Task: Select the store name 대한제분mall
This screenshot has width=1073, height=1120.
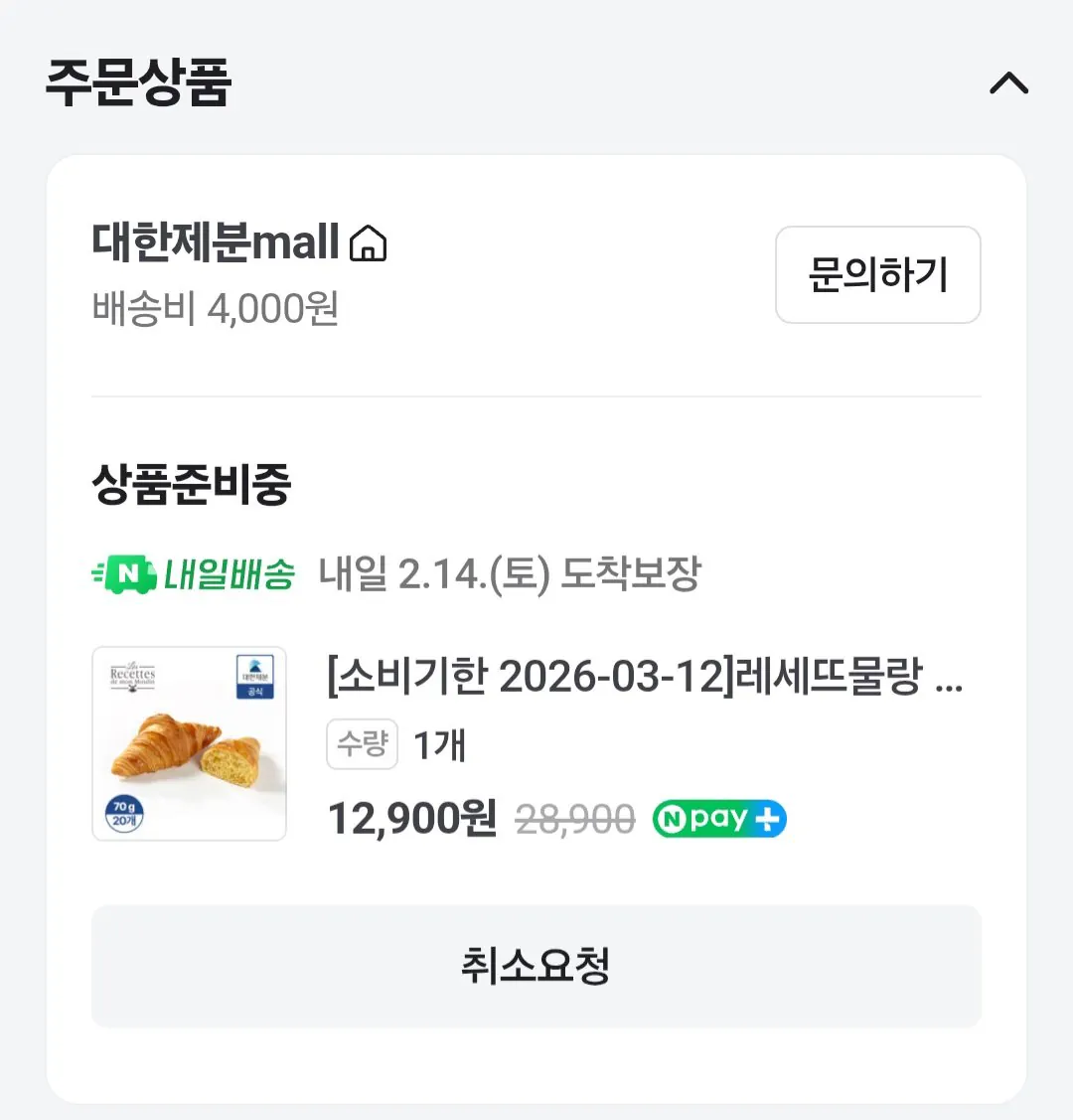Action: [217, 242]
